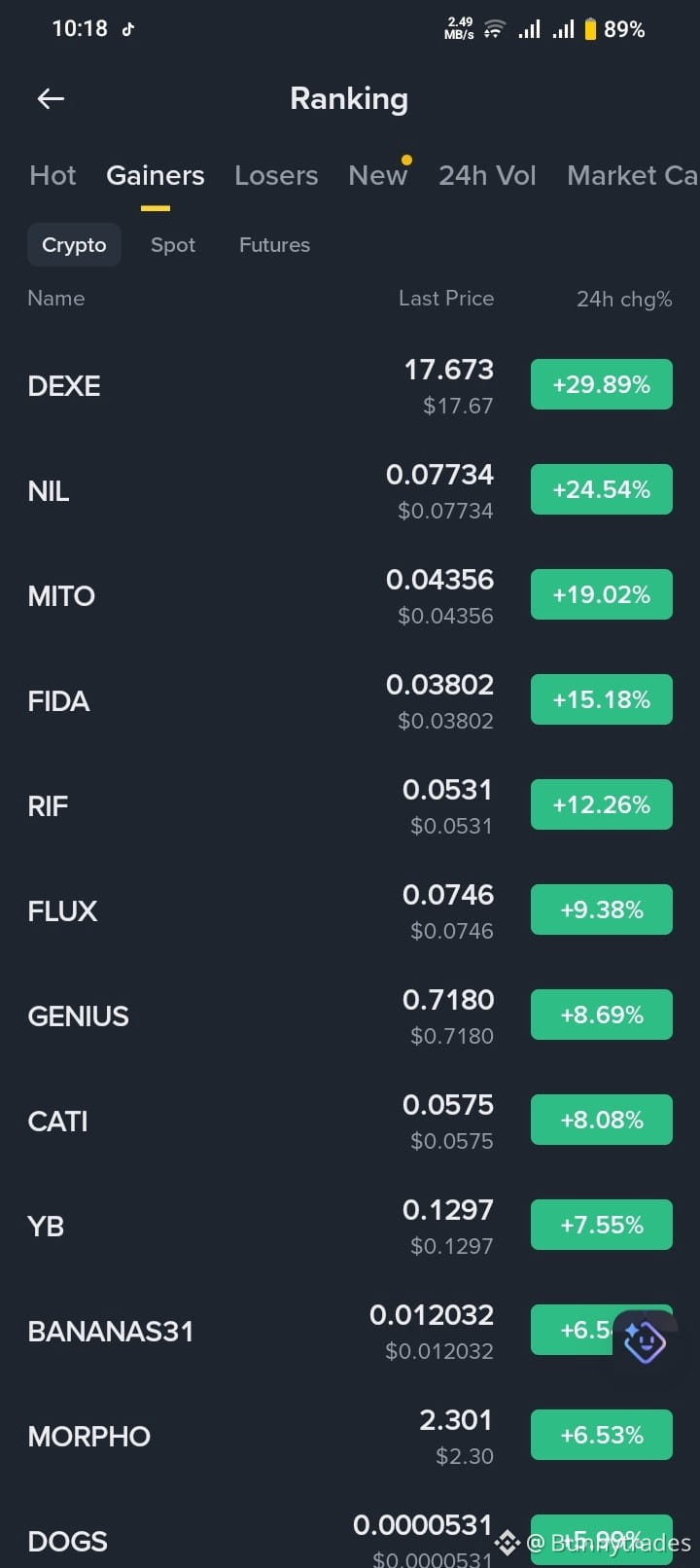Switch to the Hot tab
Image resolution: width=700 pixels, height=1568 pixels.
pos(52,175)
